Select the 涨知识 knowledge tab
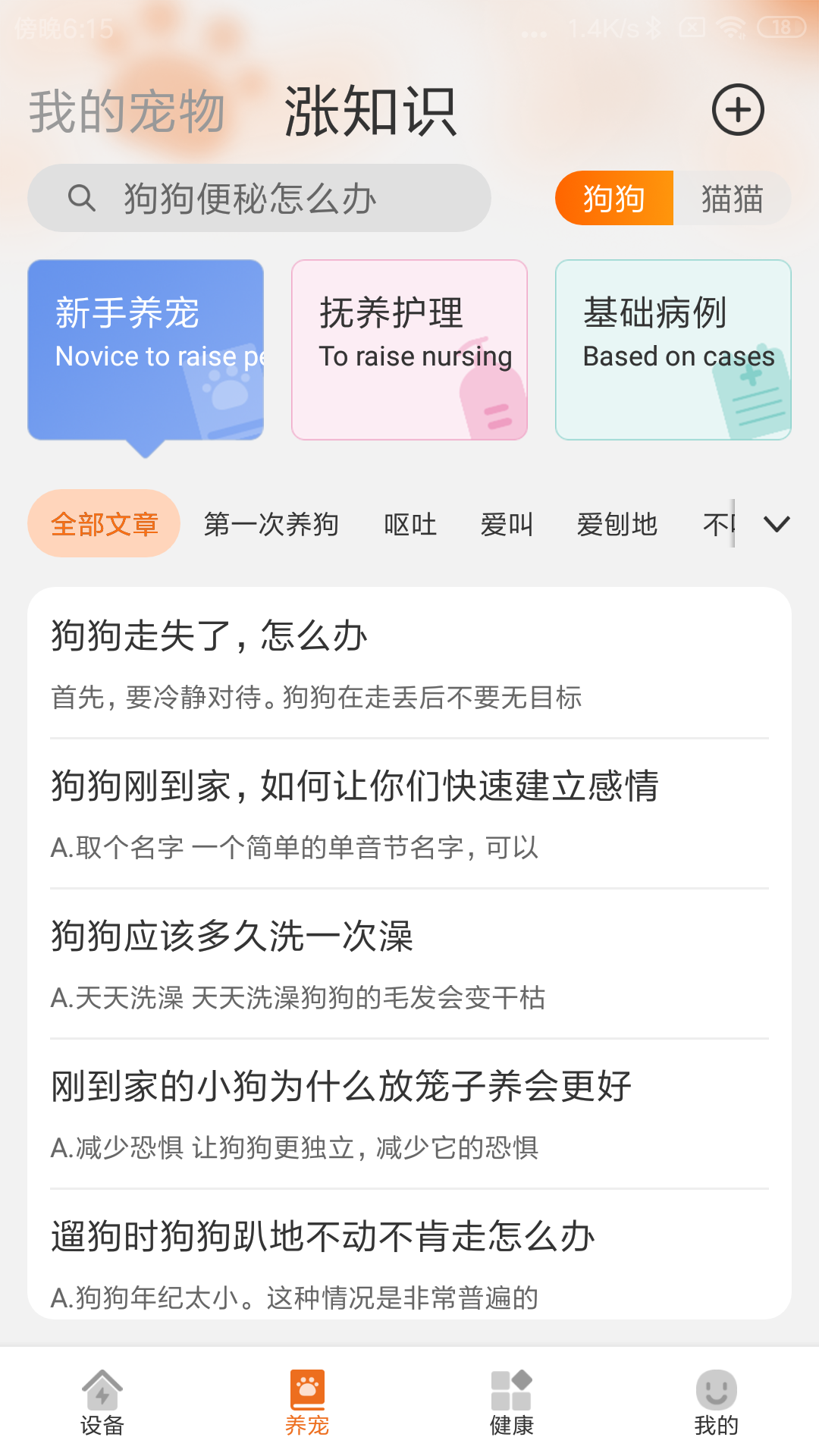819x1456 pixels. coord(370,110)
